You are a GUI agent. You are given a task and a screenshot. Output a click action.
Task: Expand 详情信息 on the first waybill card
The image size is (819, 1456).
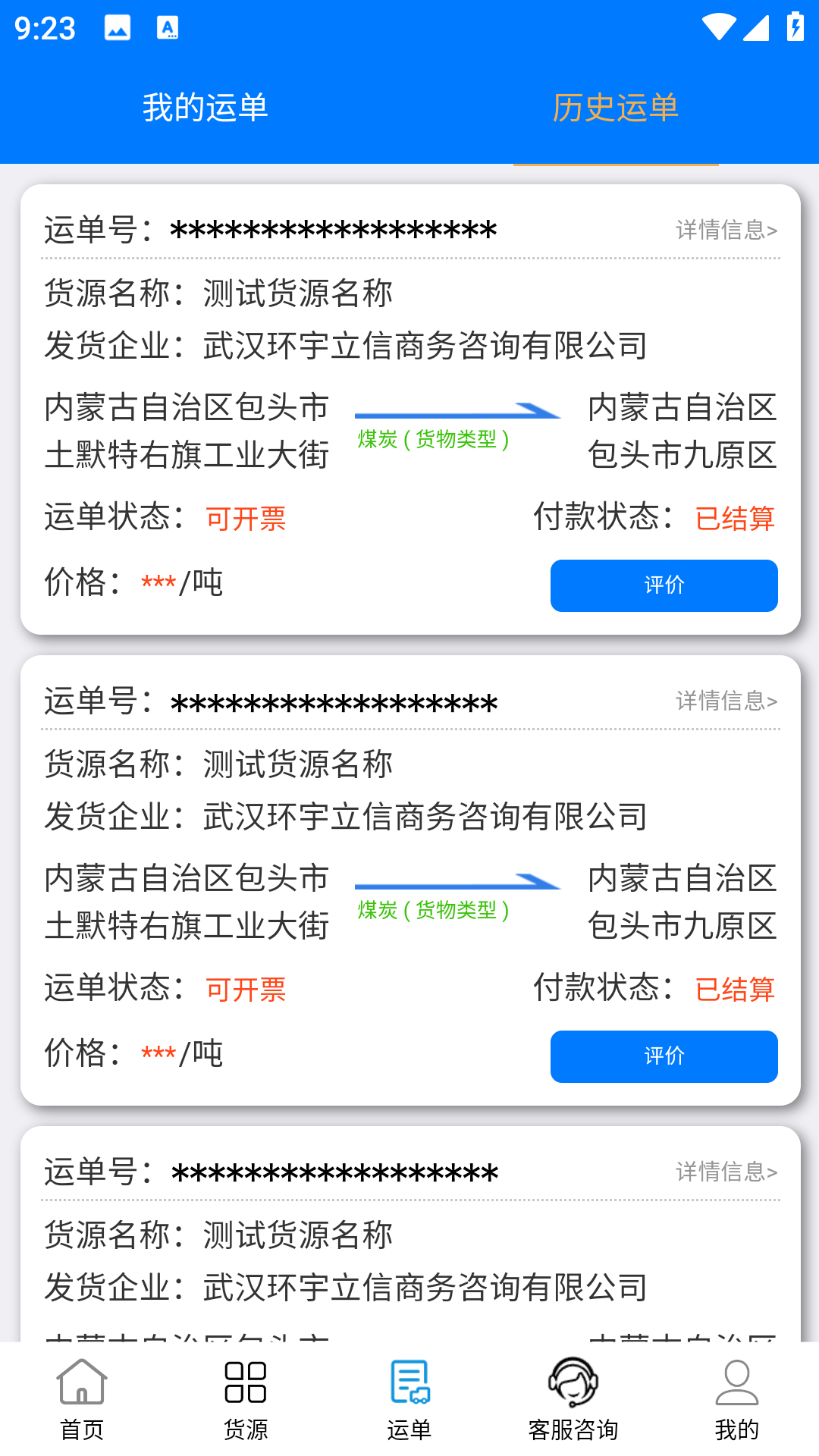point(725,229)
